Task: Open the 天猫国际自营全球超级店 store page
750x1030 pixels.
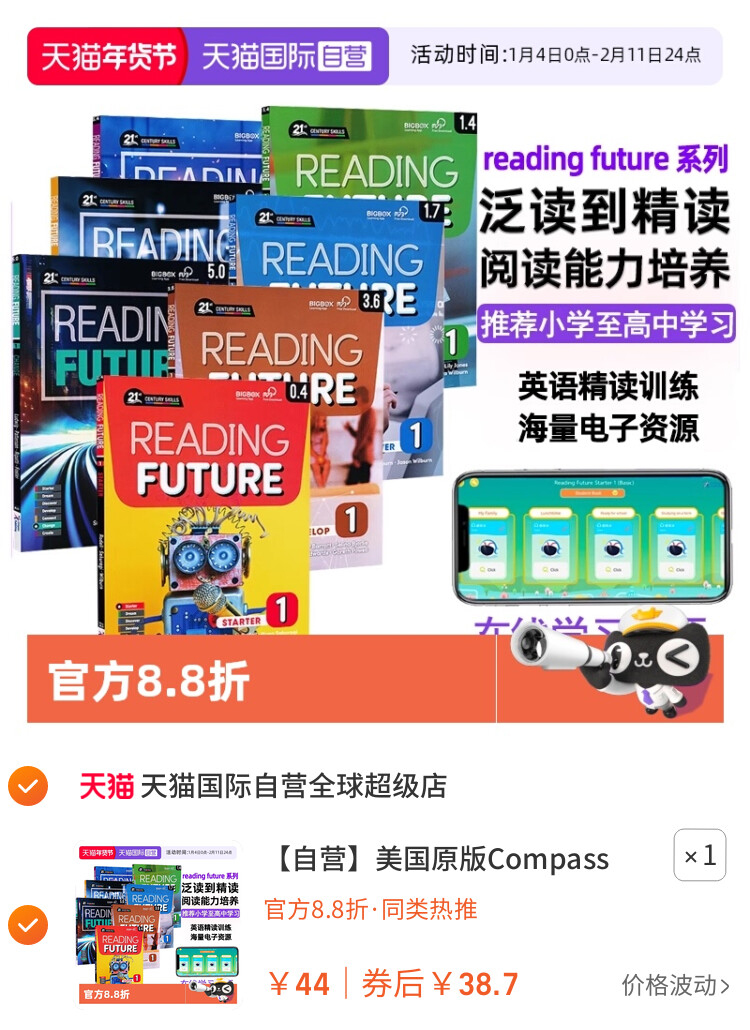Action: click(x=292, y=786)
